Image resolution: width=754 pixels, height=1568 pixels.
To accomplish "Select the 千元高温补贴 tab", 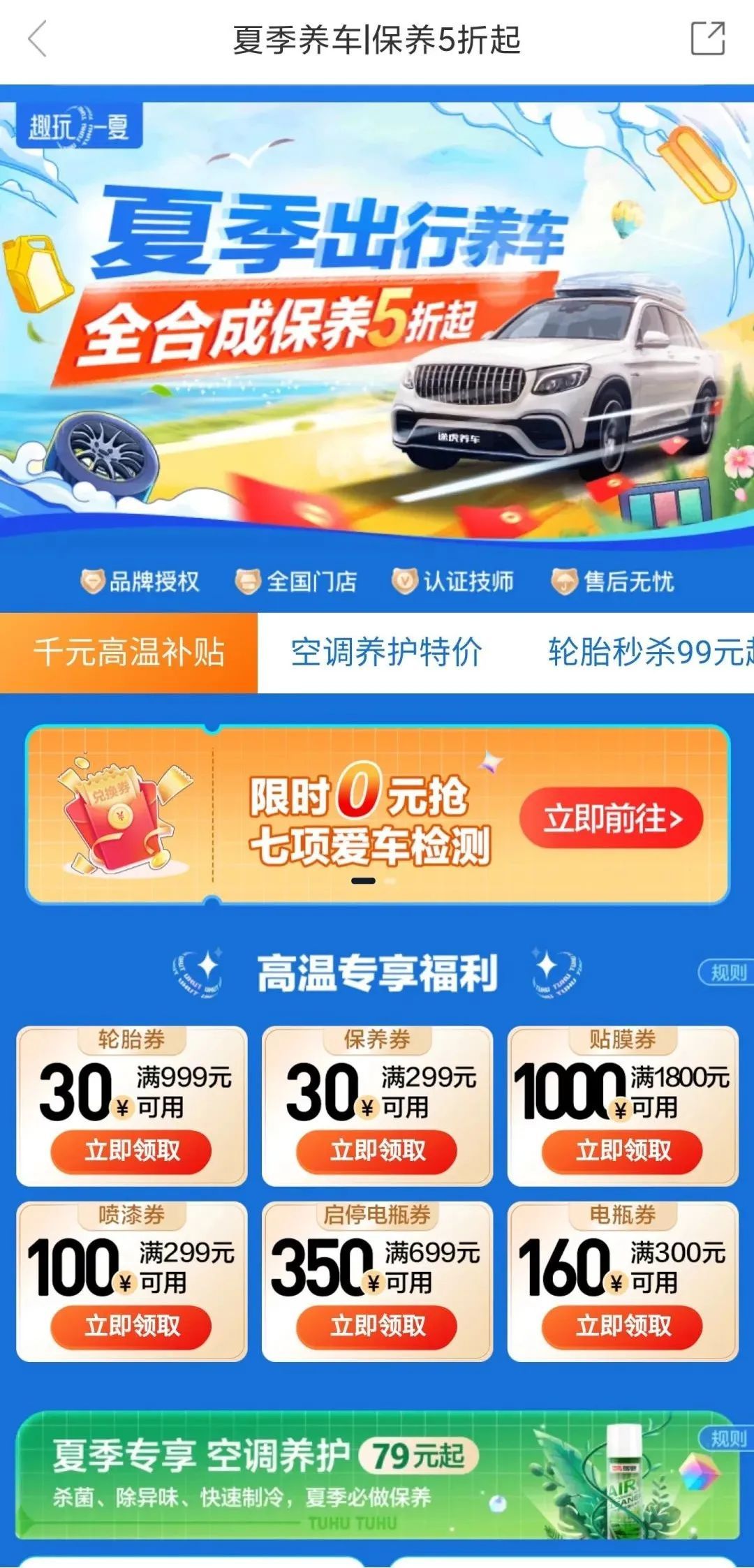I will (x=128, y=653).
